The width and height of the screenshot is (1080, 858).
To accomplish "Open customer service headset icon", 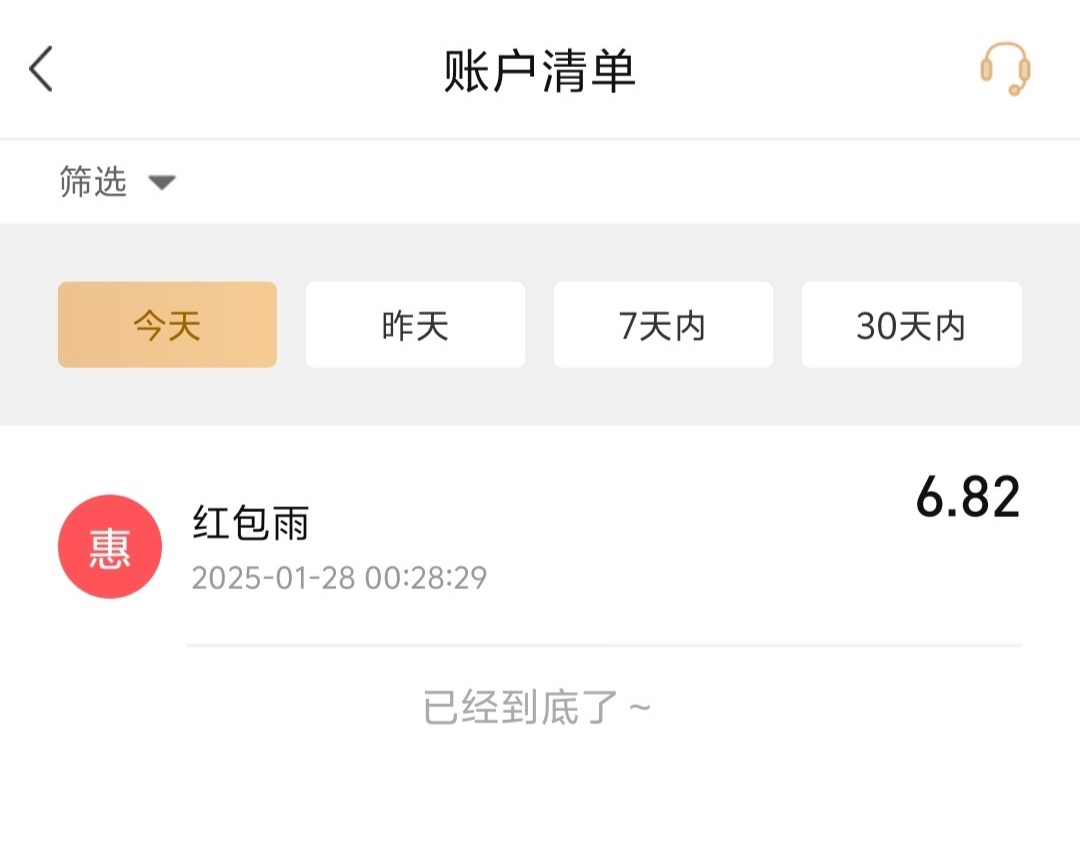I will pos(1005,69).
